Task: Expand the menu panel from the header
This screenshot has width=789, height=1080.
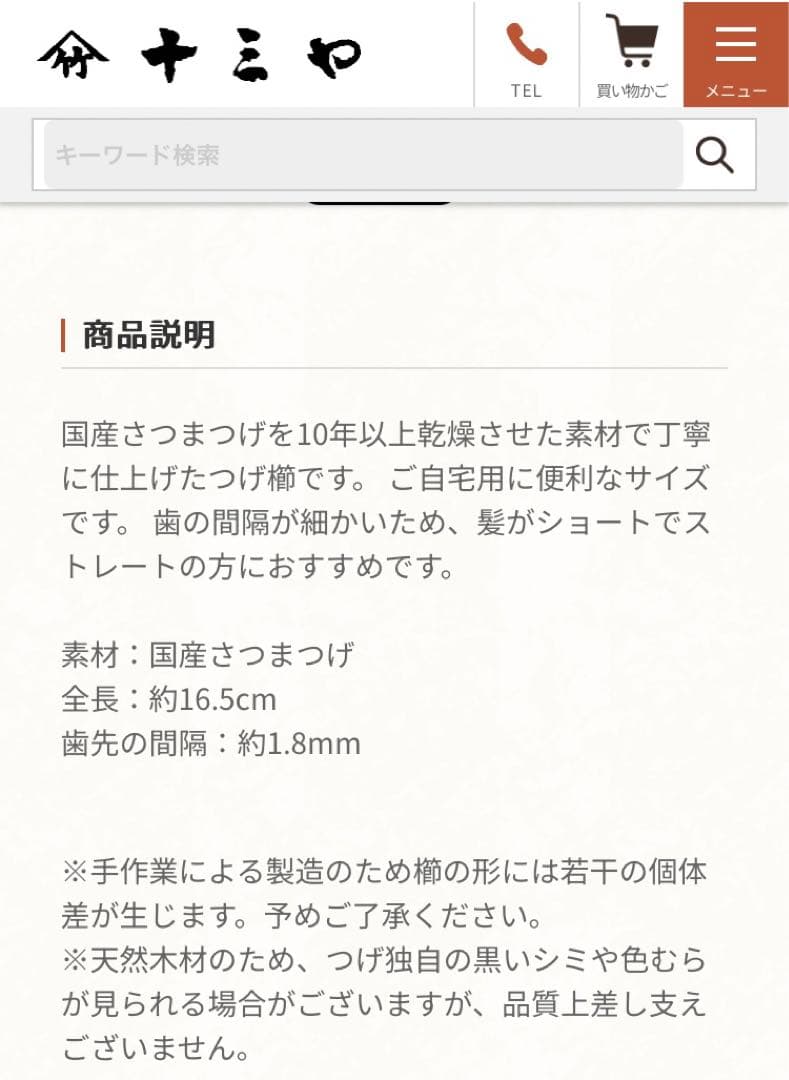Action: click(x=734, y=55)
